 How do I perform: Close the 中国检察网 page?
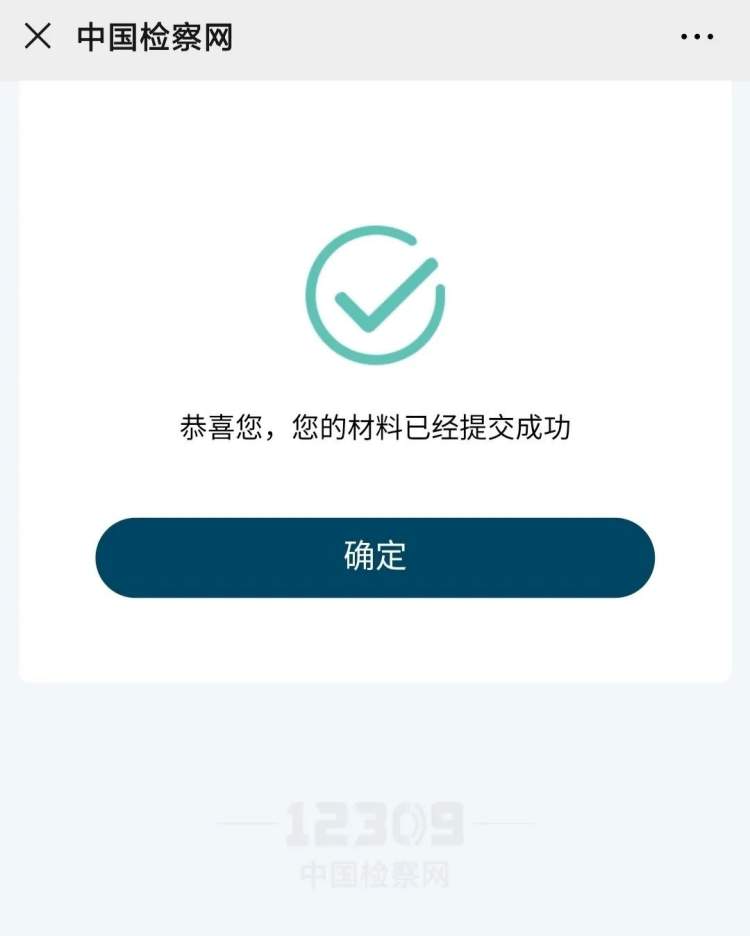tap(38, 37)
